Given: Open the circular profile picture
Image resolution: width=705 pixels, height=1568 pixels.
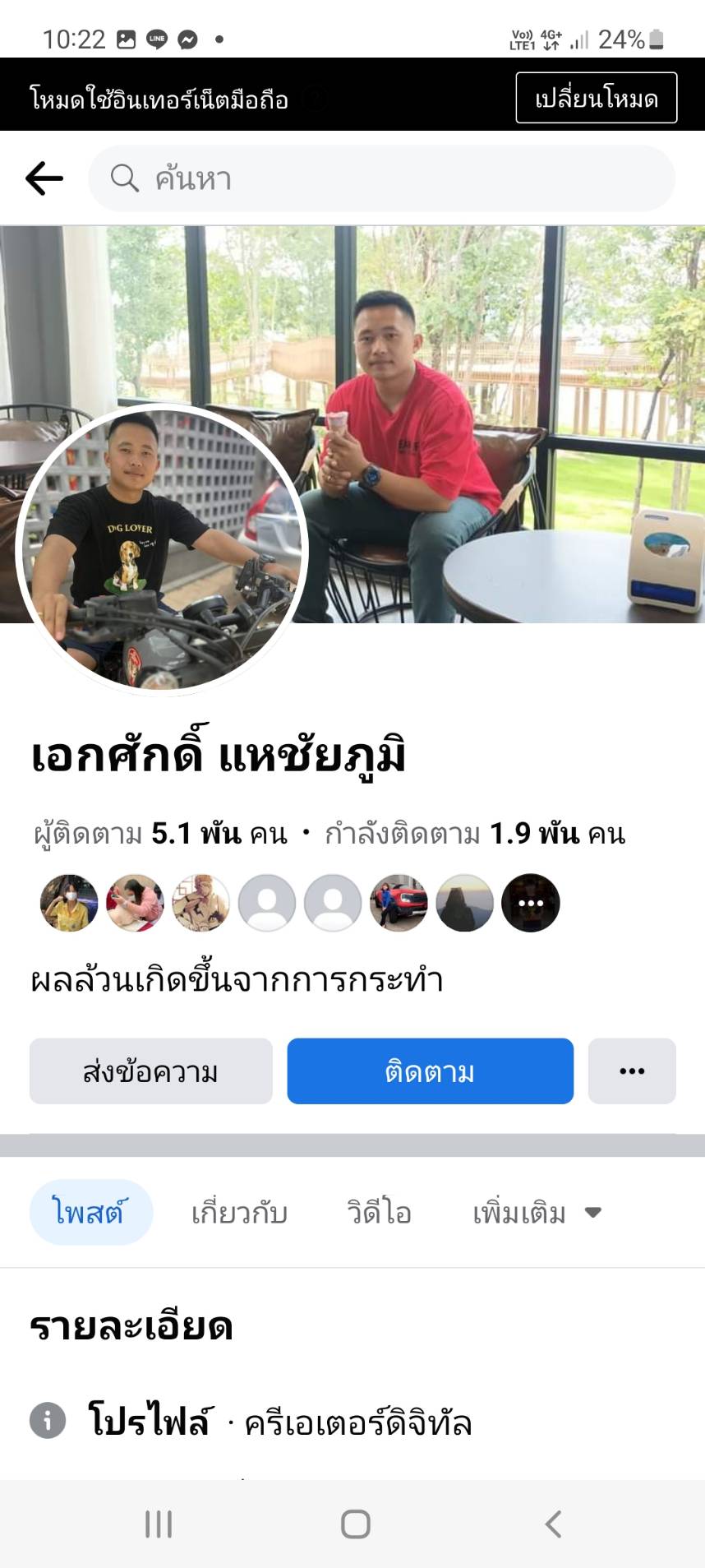Looking at the screenshot, I should click(x=161, y=548).
